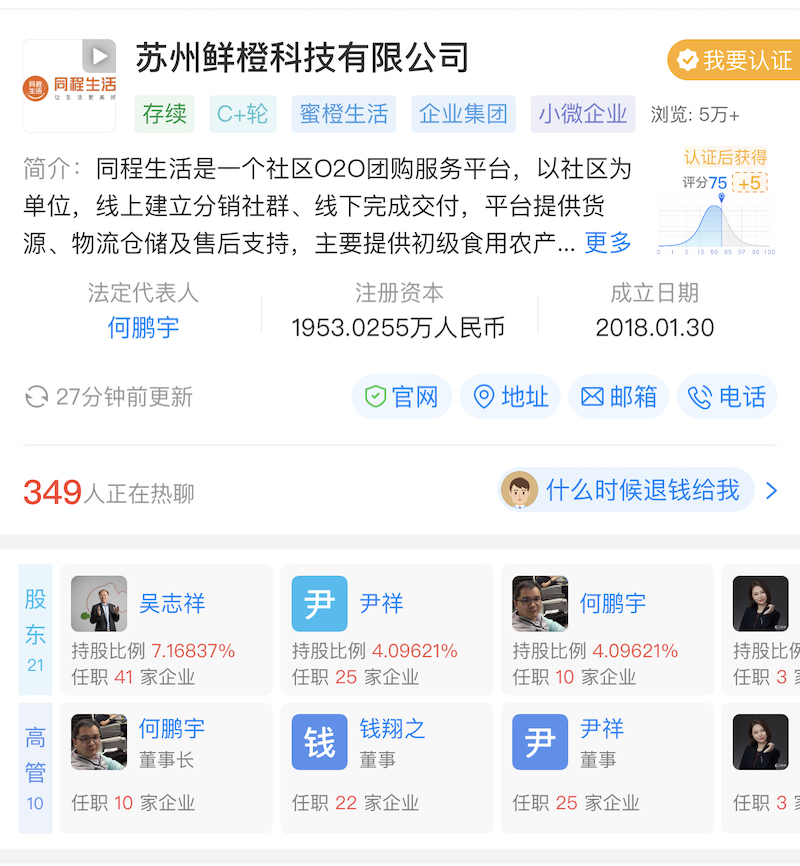Image resolution: width=800 pixels, height=866 pixels.
Task: Tap the 我要认证 button
Action: 735,61
